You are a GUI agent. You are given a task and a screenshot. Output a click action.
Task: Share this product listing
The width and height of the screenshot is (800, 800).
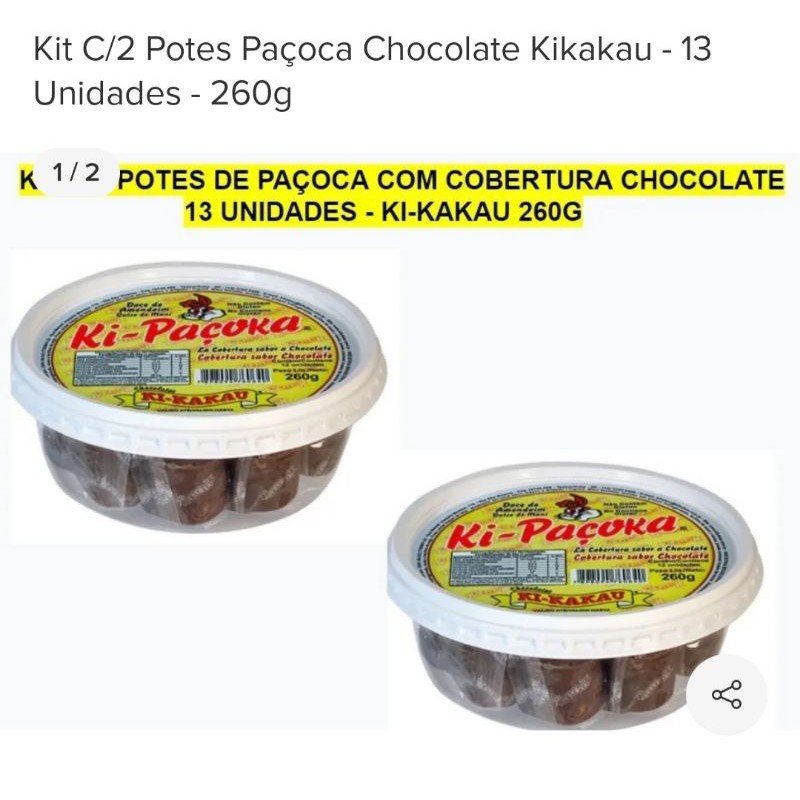(727, 694)
